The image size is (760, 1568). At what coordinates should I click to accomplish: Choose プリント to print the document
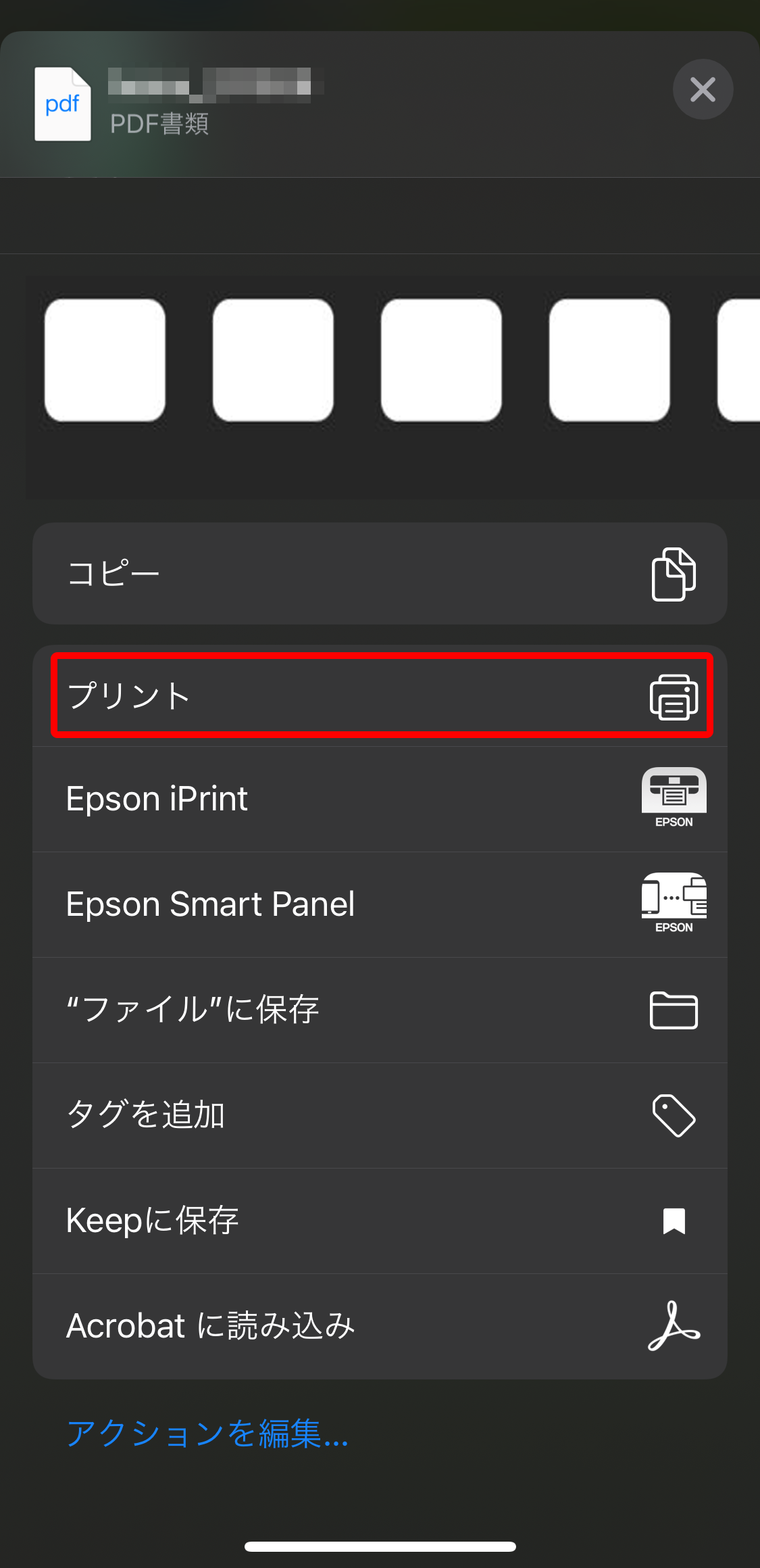coord(381,695)
